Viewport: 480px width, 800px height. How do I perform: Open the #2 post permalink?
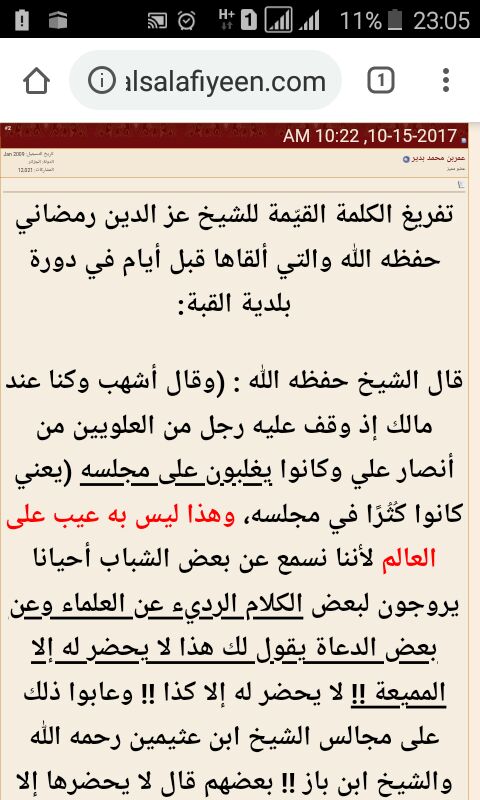coord(8,129)
